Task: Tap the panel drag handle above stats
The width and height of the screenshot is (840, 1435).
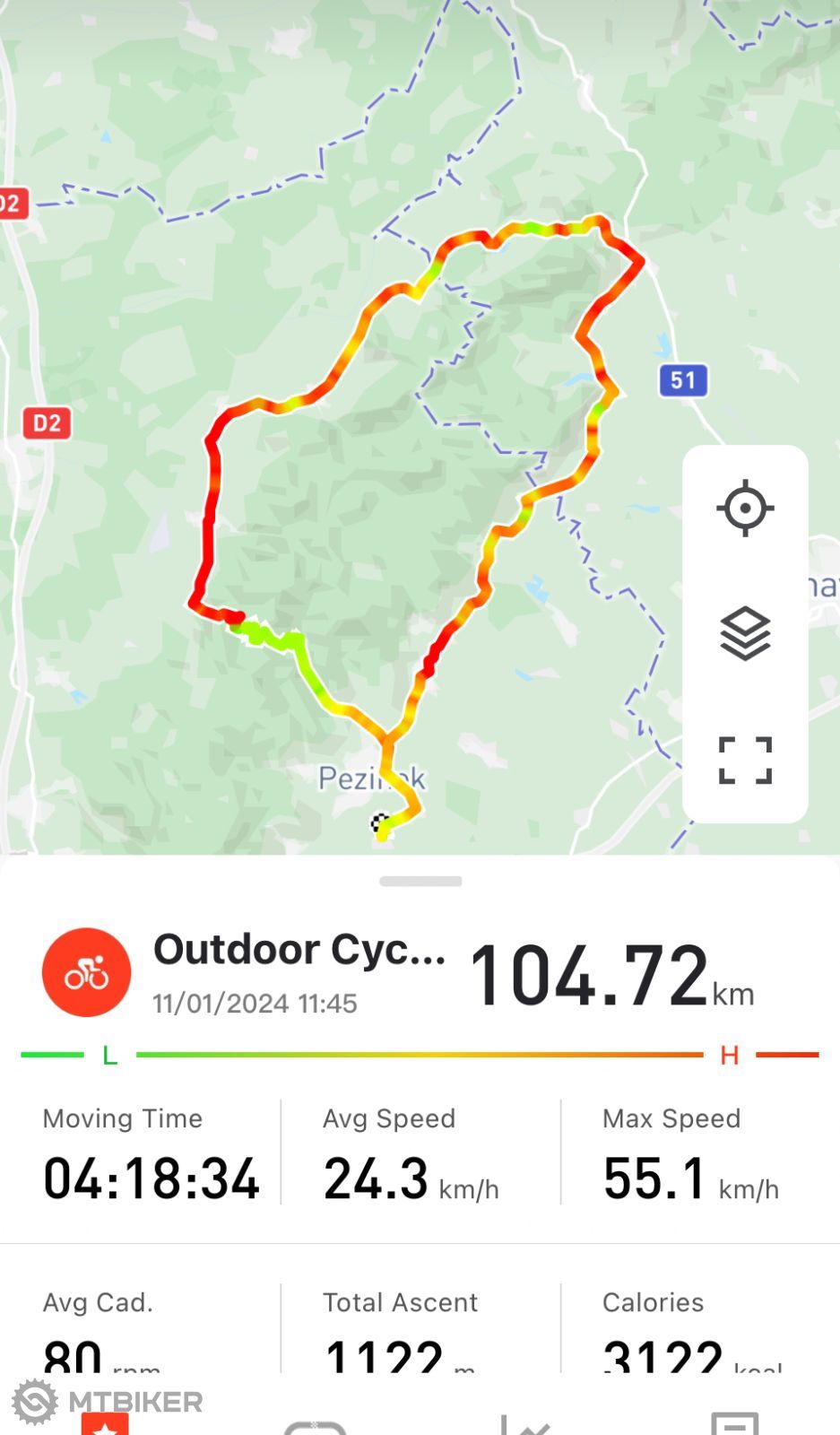Action: coord(420,882)
